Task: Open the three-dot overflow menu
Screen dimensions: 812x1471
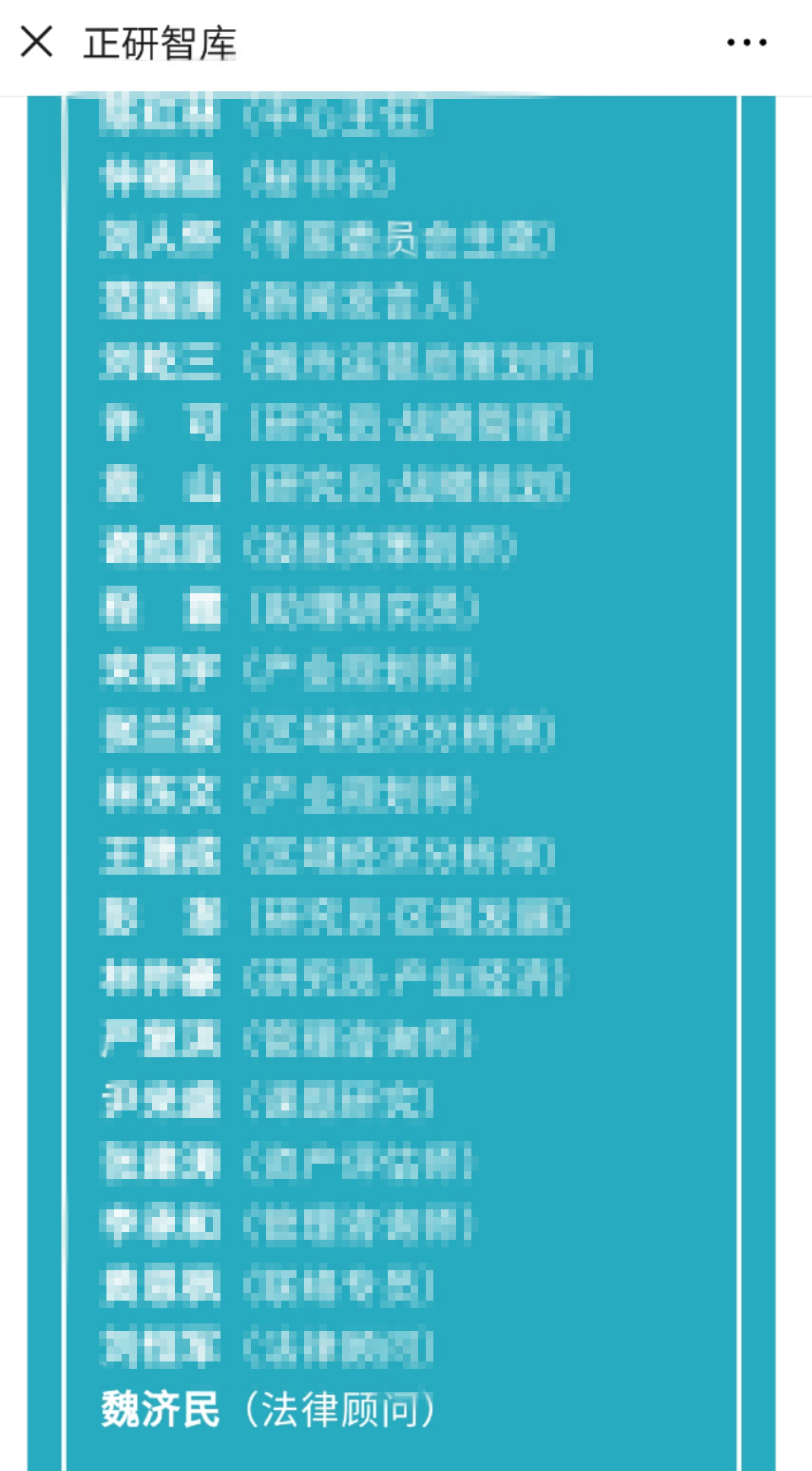Action: pos(747,43)
